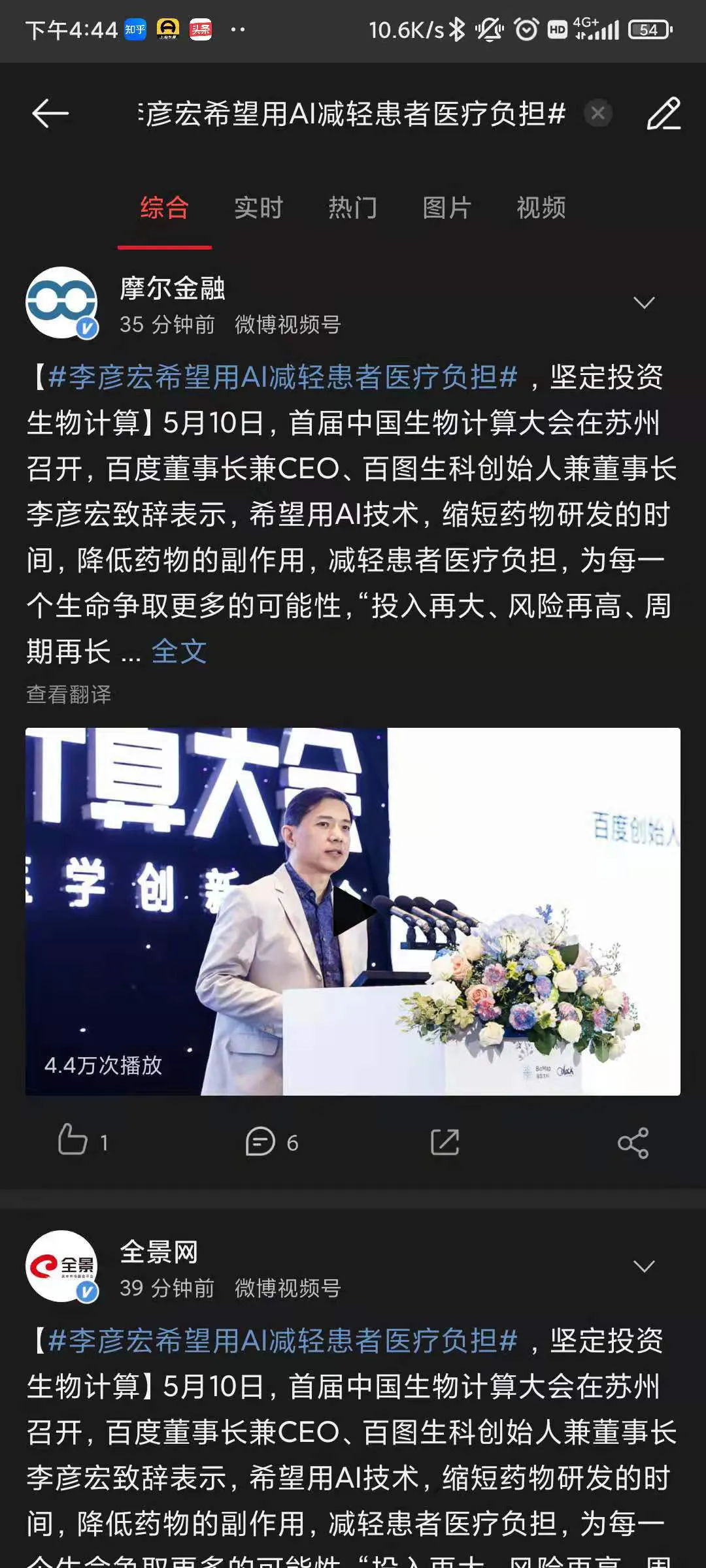
Task: Like 摩尔金融's post
Action: tap(73, 1141)
